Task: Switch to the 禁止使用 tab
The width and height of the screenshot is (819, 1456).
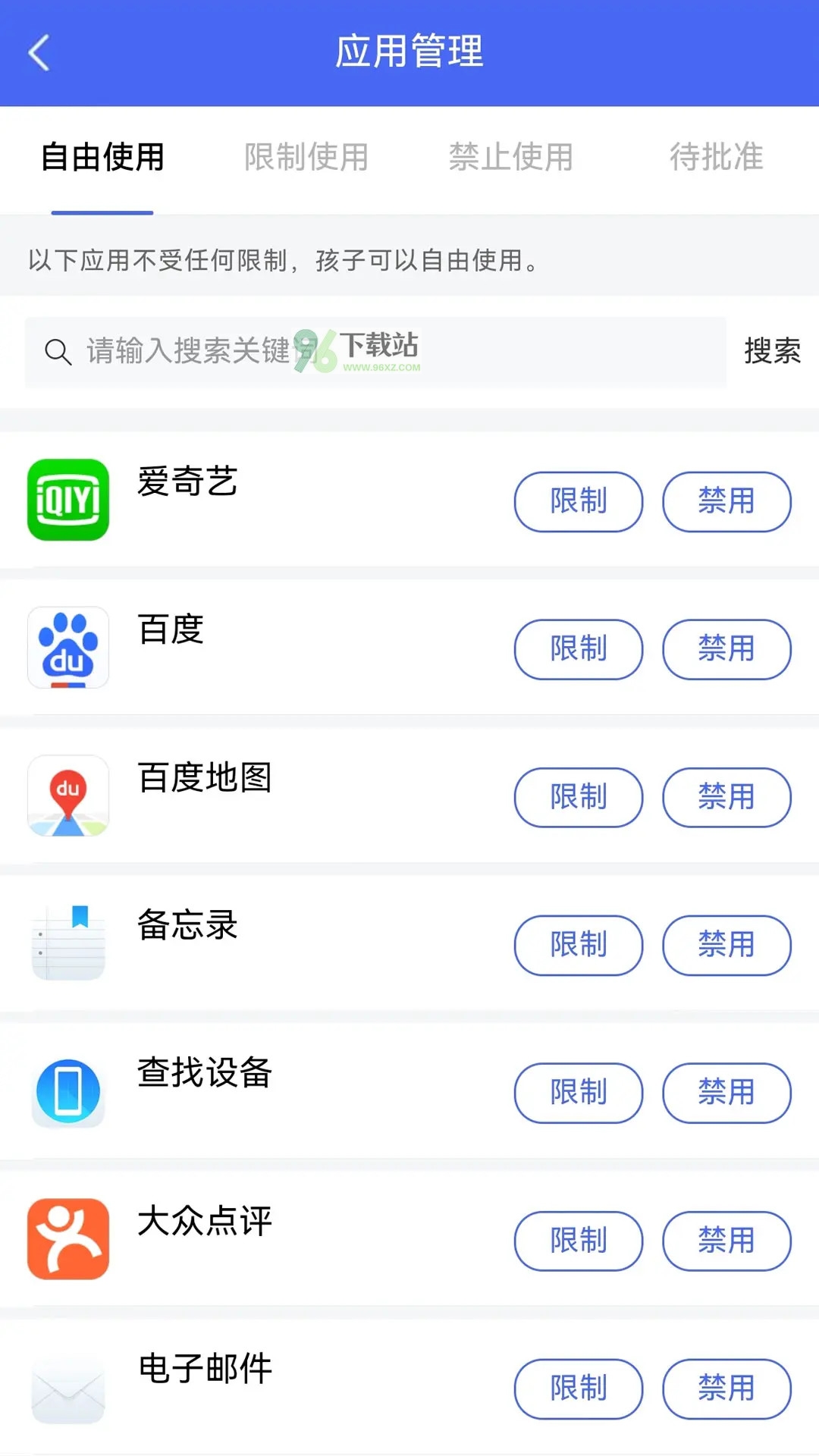Action: click(x=511, y=157)
